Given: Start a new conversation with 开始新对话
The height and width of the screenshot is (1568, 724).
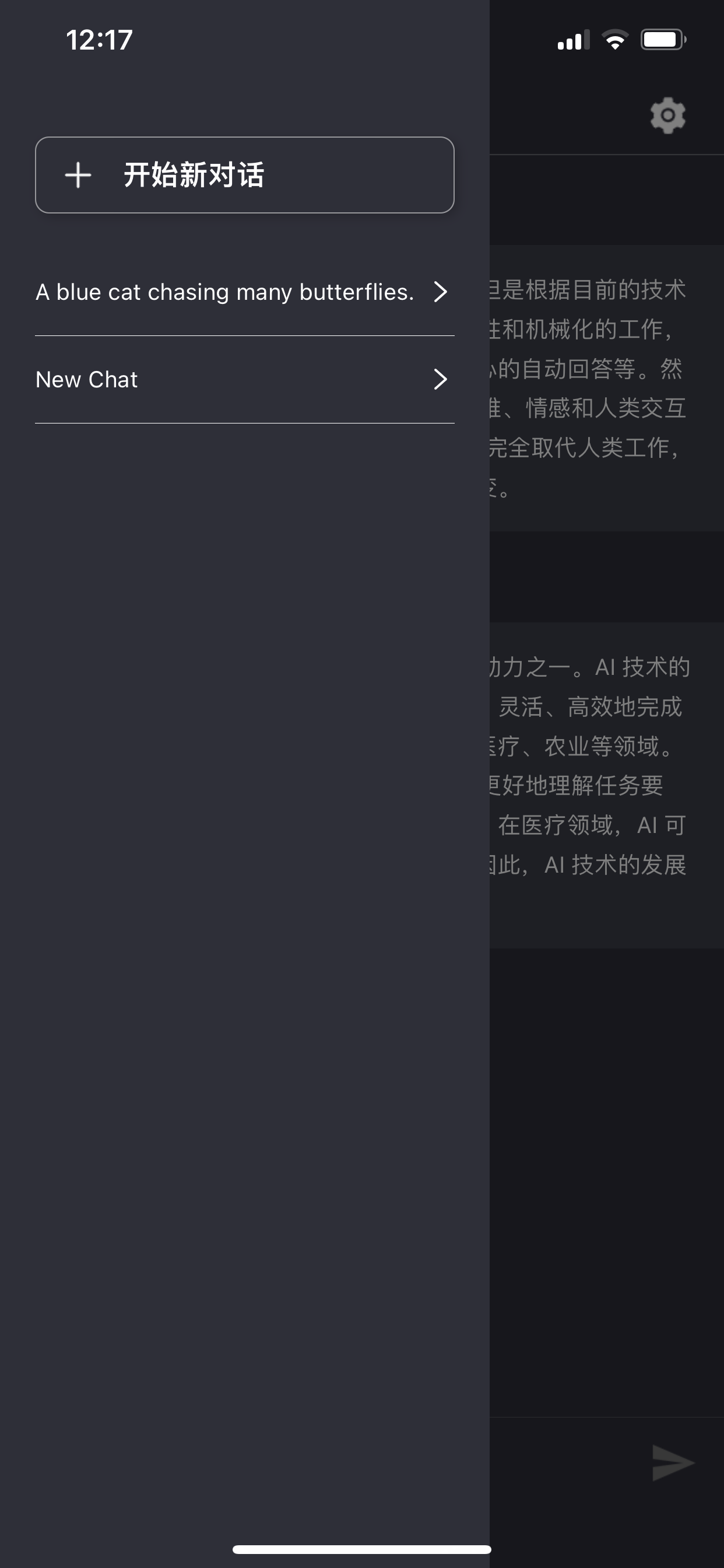Looking at the screenshot, I should (245, 174).
